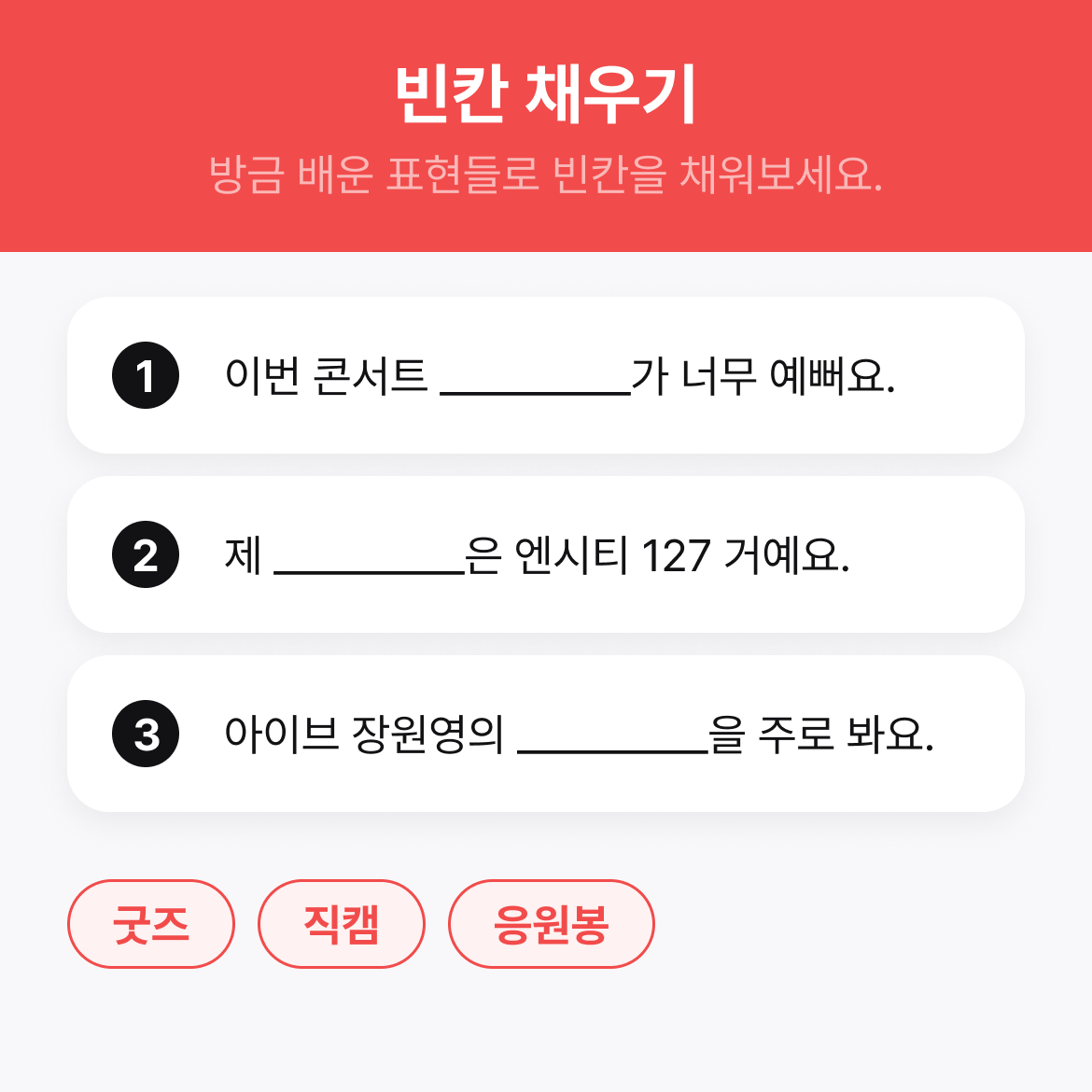Tap the blank in sentence 1 about 콘서트

pos(535,381)
